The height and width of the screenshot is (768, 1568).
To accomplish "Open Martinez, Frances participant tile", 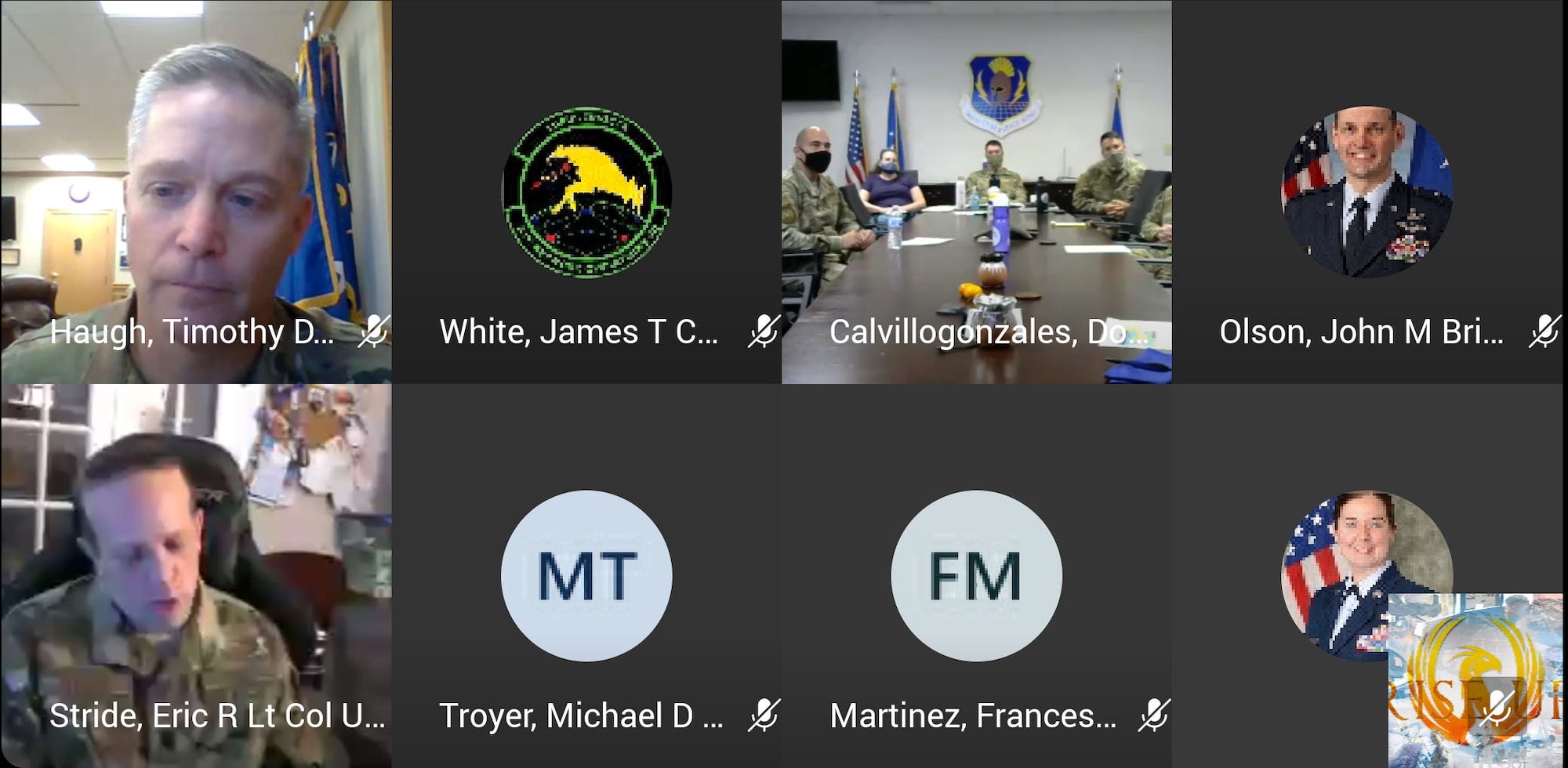I will click(x=976, y=576).
